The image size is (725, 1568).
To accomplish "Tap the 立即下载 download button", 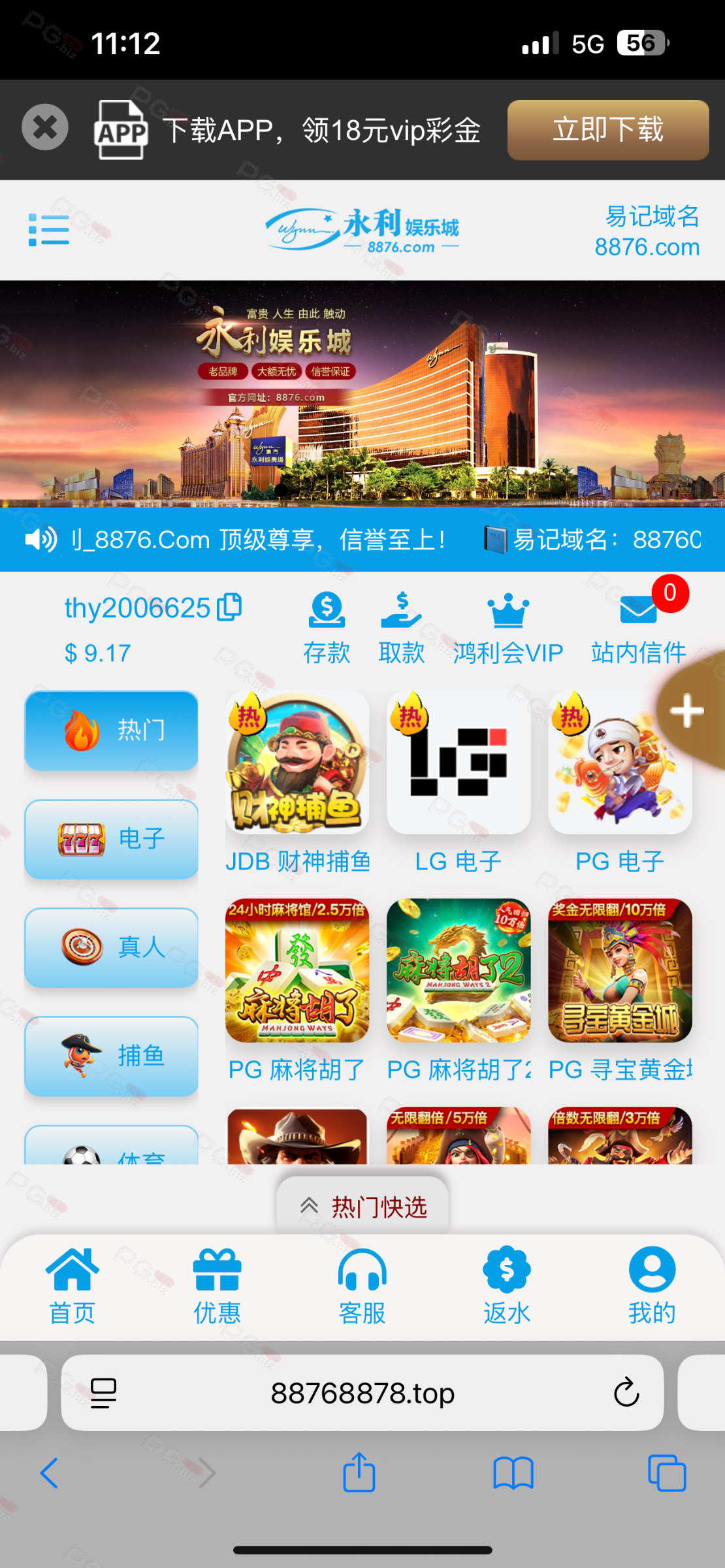I will point(607,130).
